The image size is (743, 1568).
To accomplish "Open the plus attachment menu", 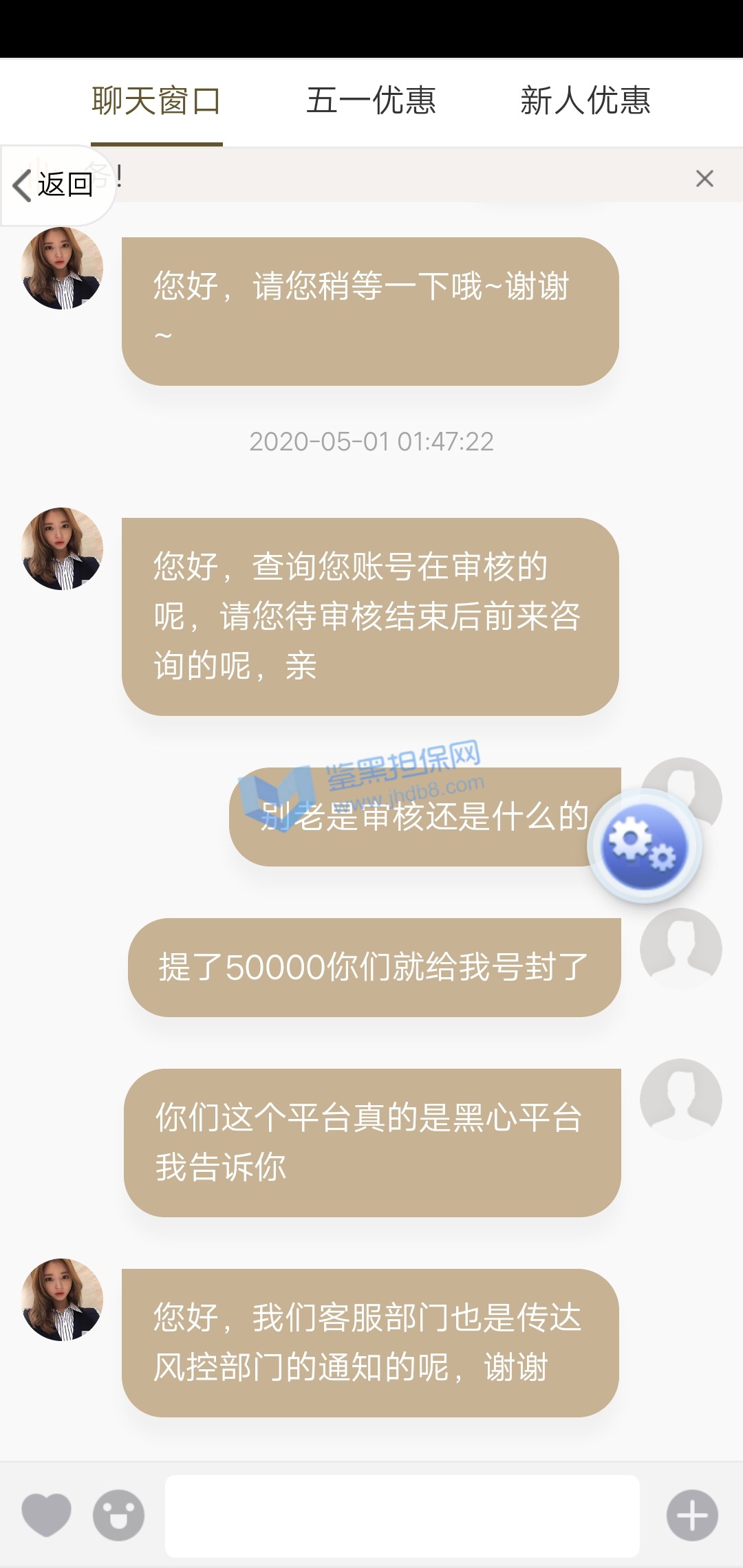I will [x=692, y=1515].
